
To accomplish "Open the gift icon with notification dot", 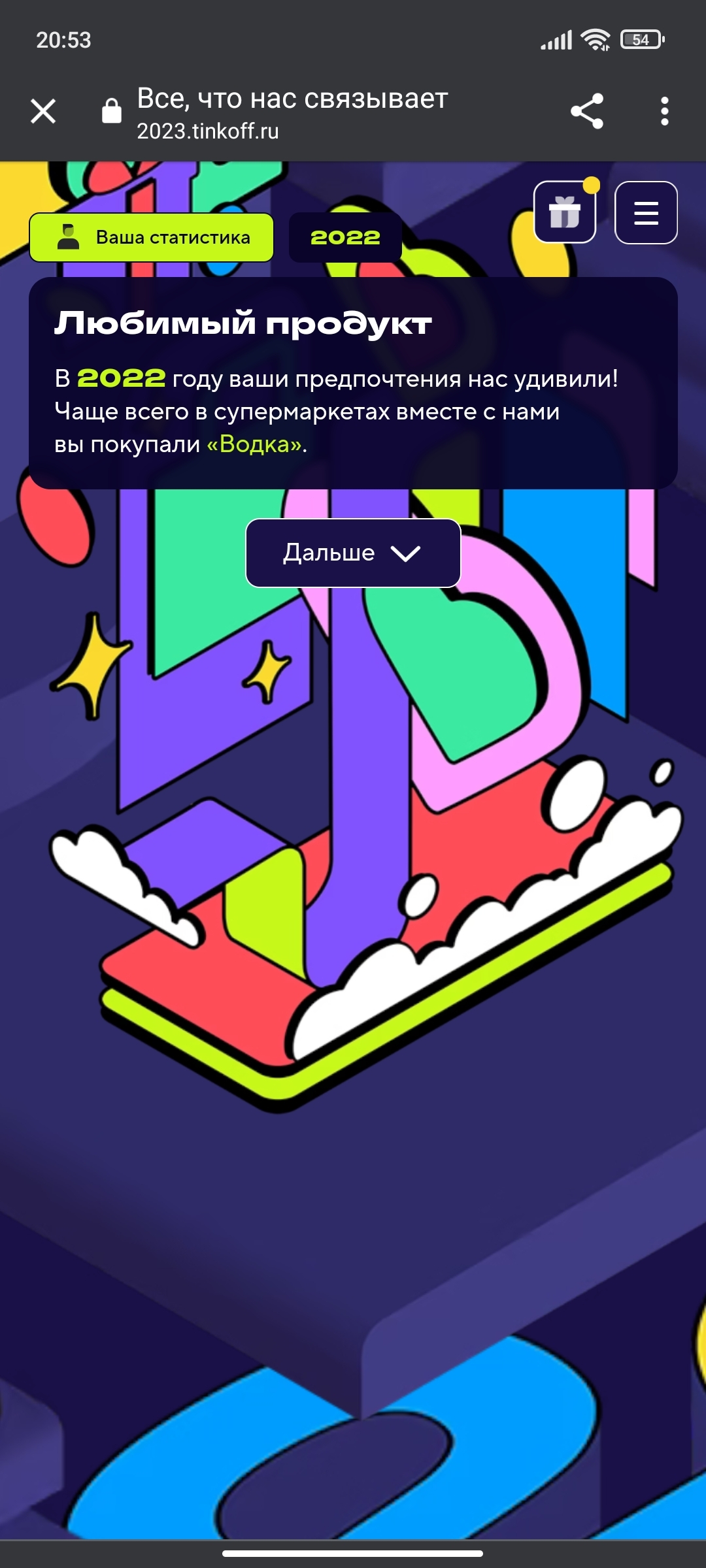I will pyautogui.click(x=565, y=212).
